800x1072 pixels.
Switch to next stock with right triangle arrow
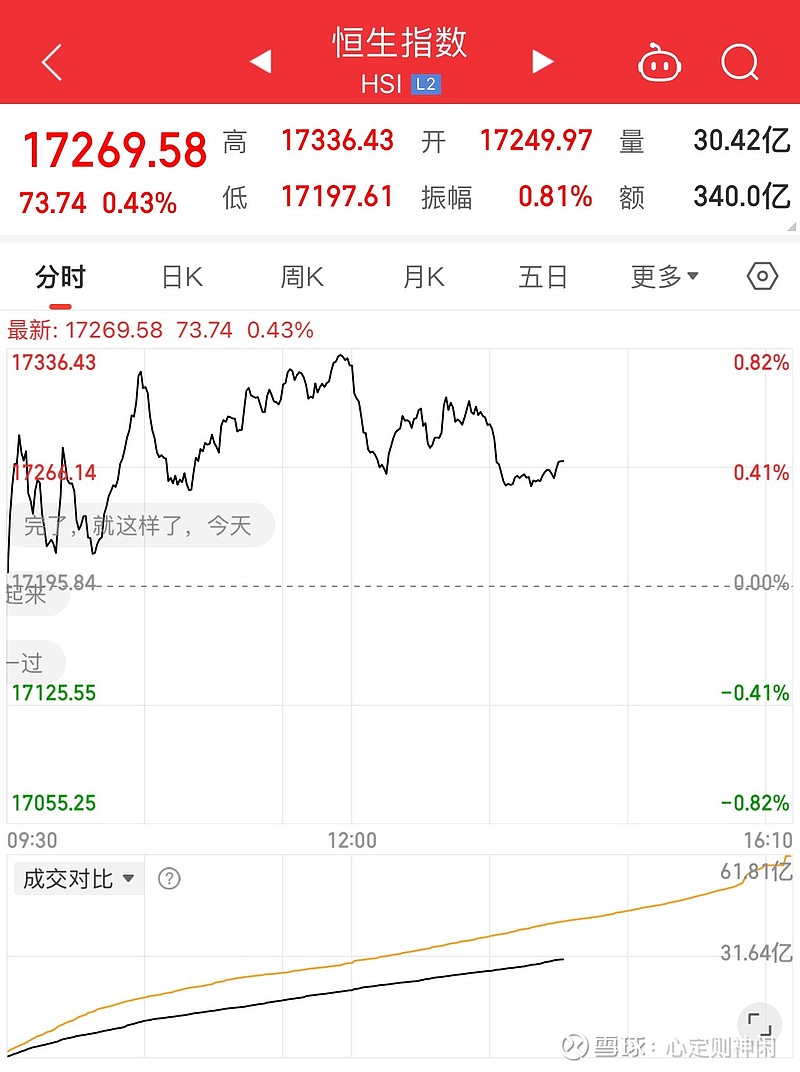pyautogui.click(x=542, y=60)
